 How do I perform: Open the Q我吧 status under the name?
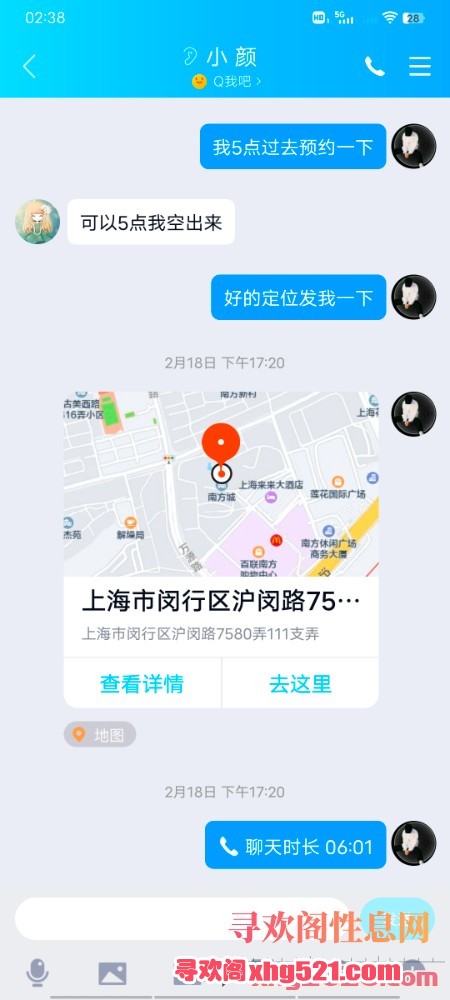point(226,82)
